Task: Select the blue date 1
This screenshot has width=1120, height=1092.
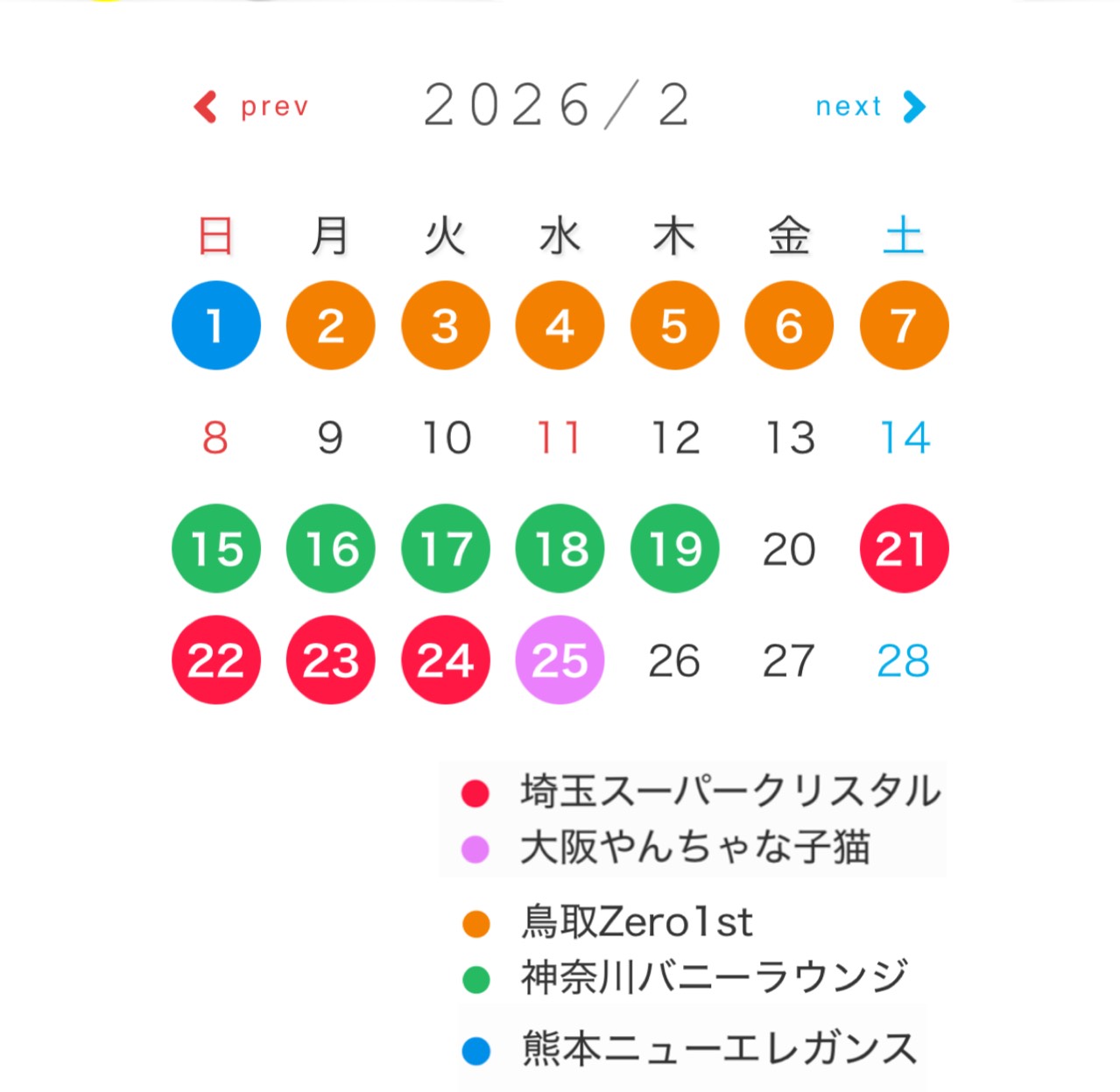Action: pos(215,326)
